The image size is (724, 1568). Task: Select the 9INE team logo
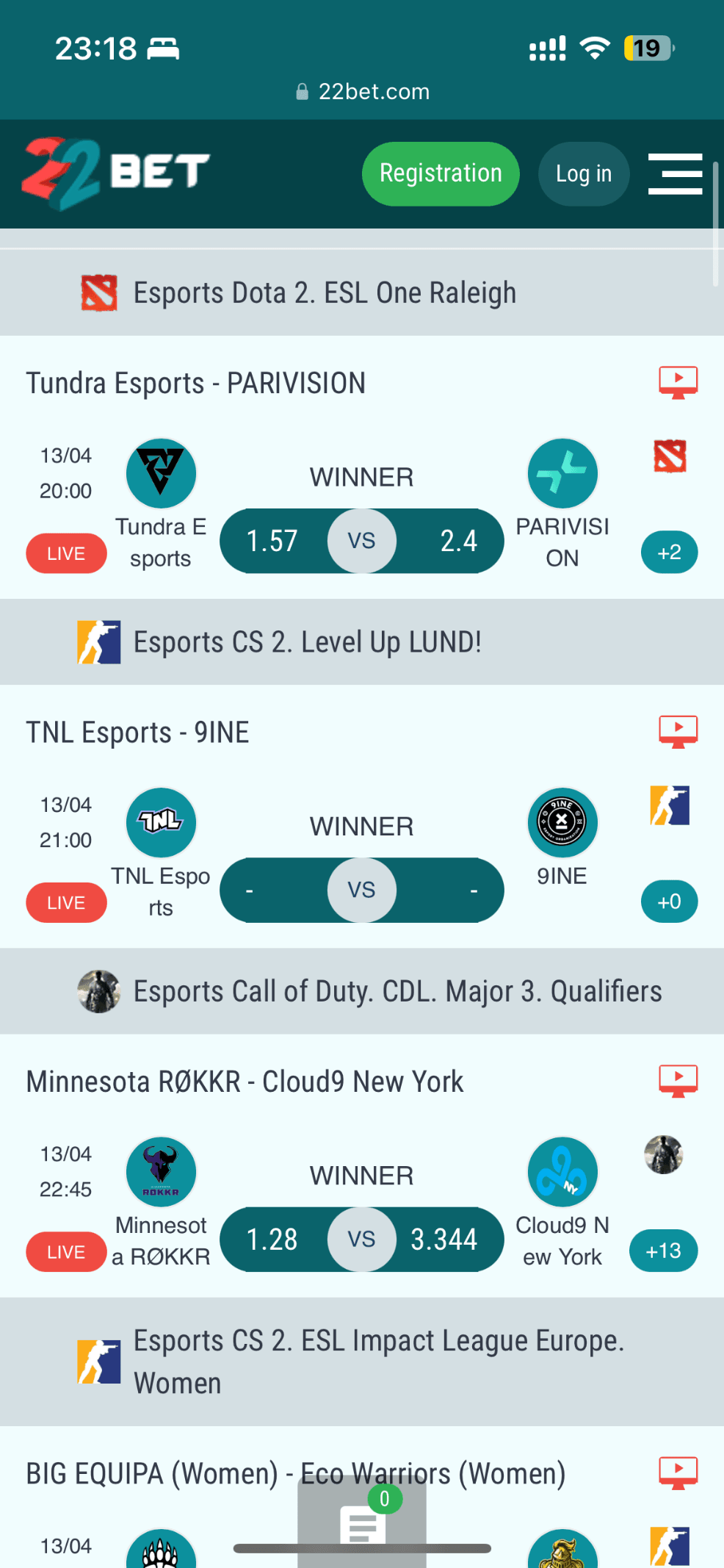(x=562, y=822)
